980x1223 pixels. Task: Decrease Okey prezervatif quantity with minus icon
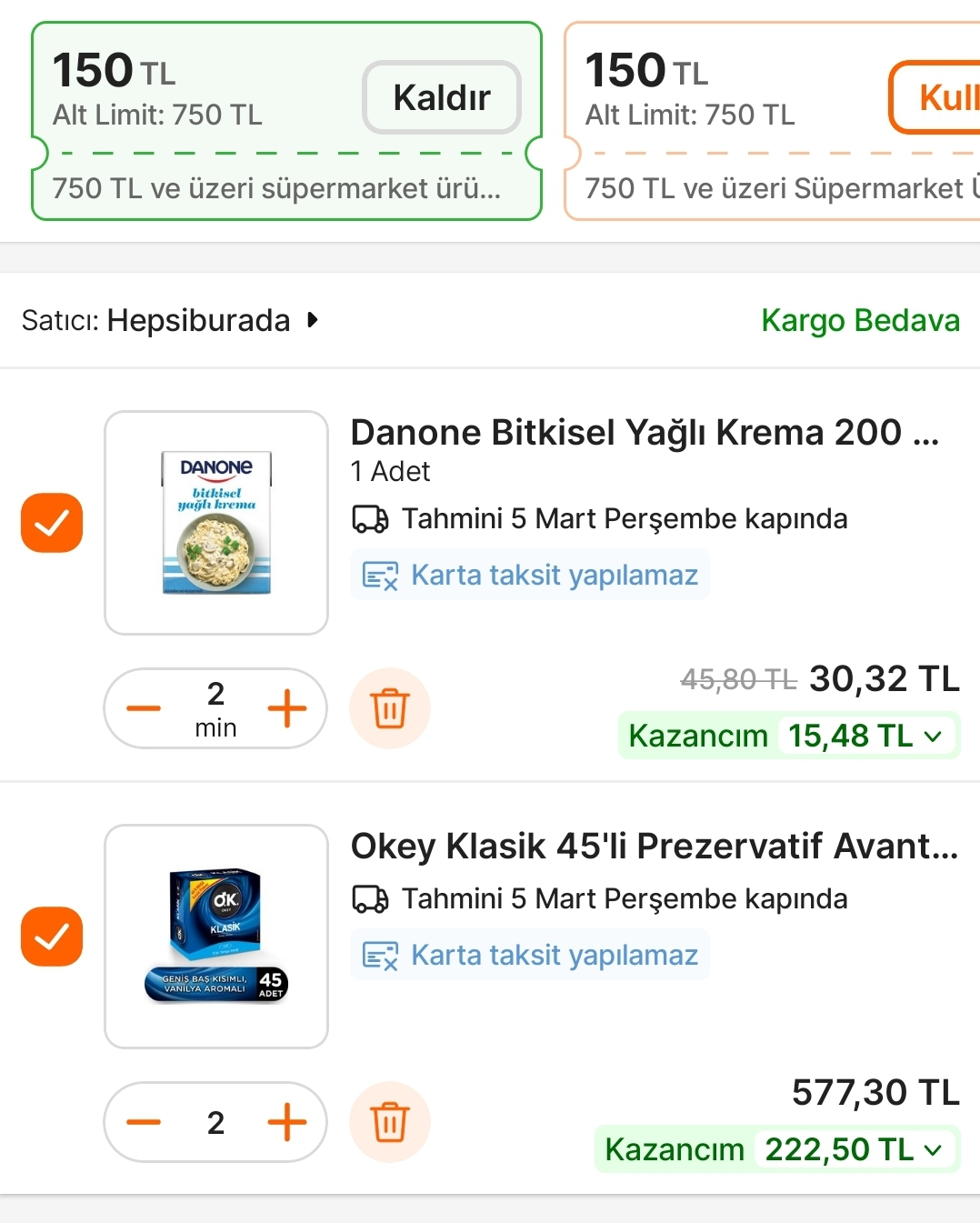click(x=143, y=1122)
